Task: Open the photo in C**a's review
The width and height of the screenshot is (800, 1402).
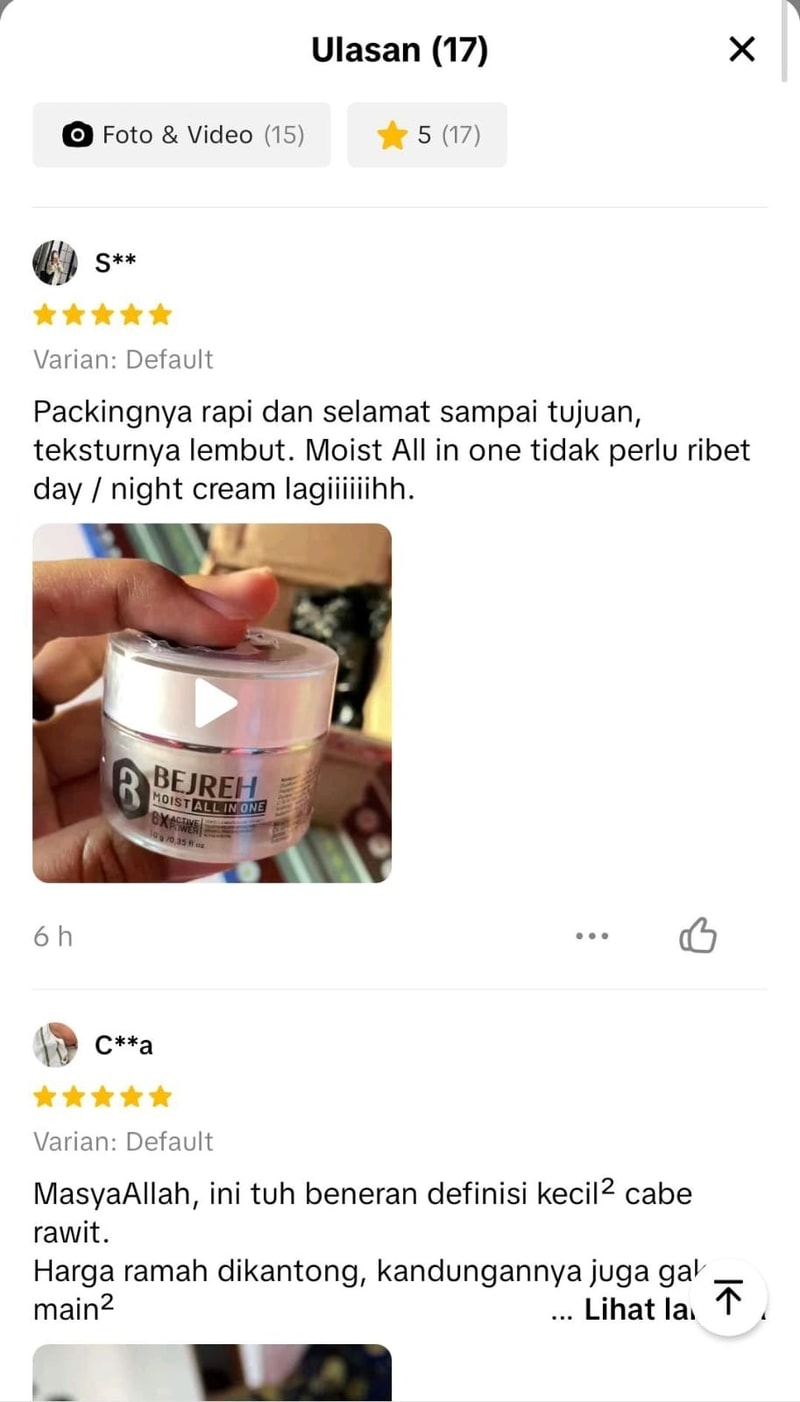Action: point(212,1373)
